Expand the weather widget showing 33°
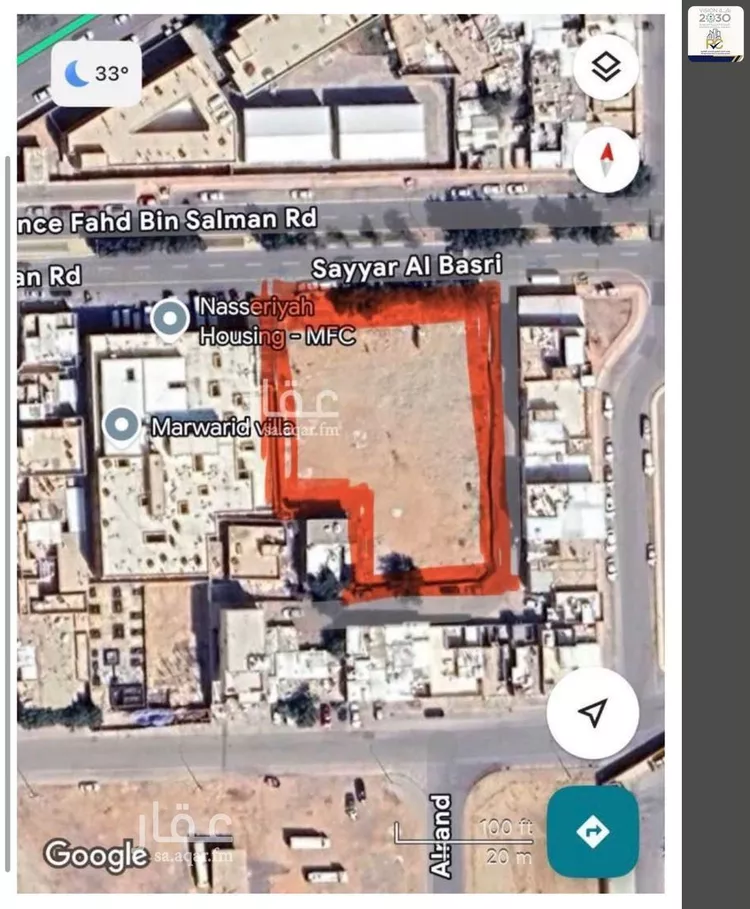Image resolution: width=750 pixels, height=909 pixels. click(x=97, y=70)
